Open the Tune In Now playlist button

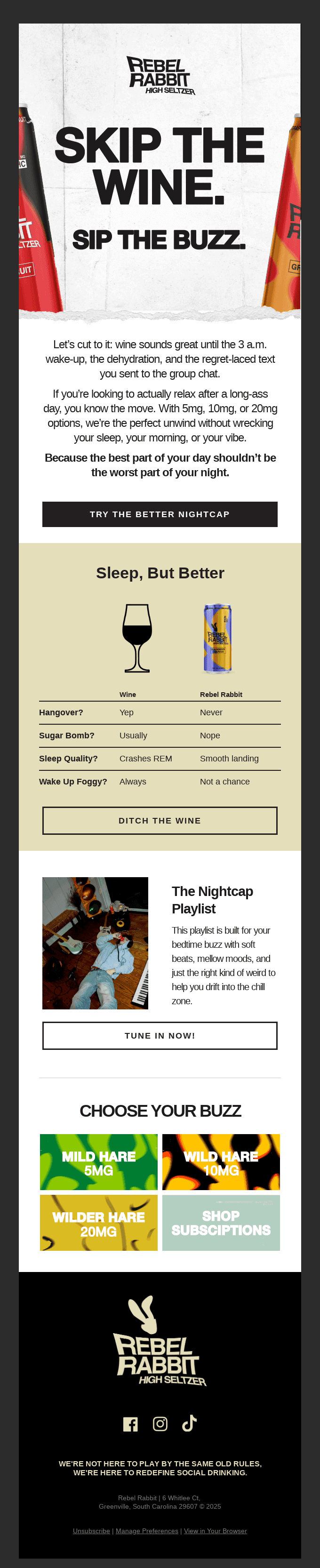160,1035
